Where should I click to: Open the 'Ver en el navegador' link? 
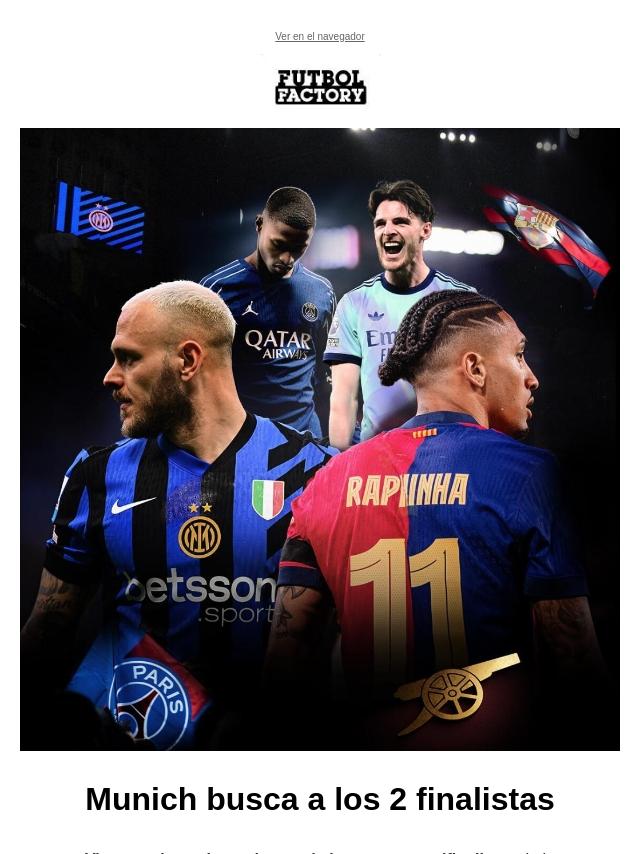click(319, 37)
